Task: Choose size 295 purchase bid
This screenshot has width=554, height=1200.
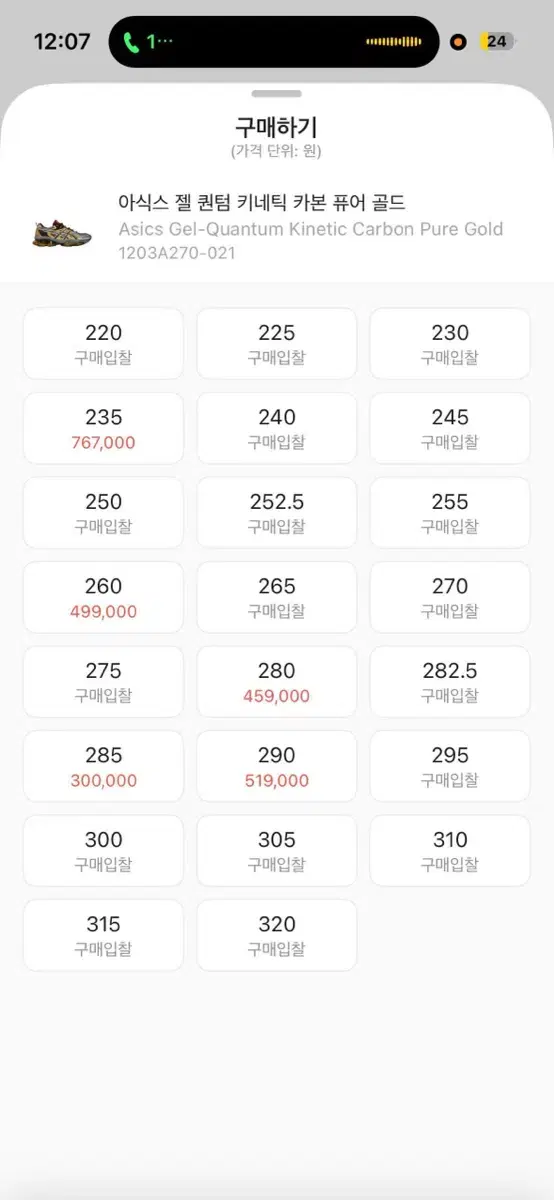Action: [x=450, y=766]
